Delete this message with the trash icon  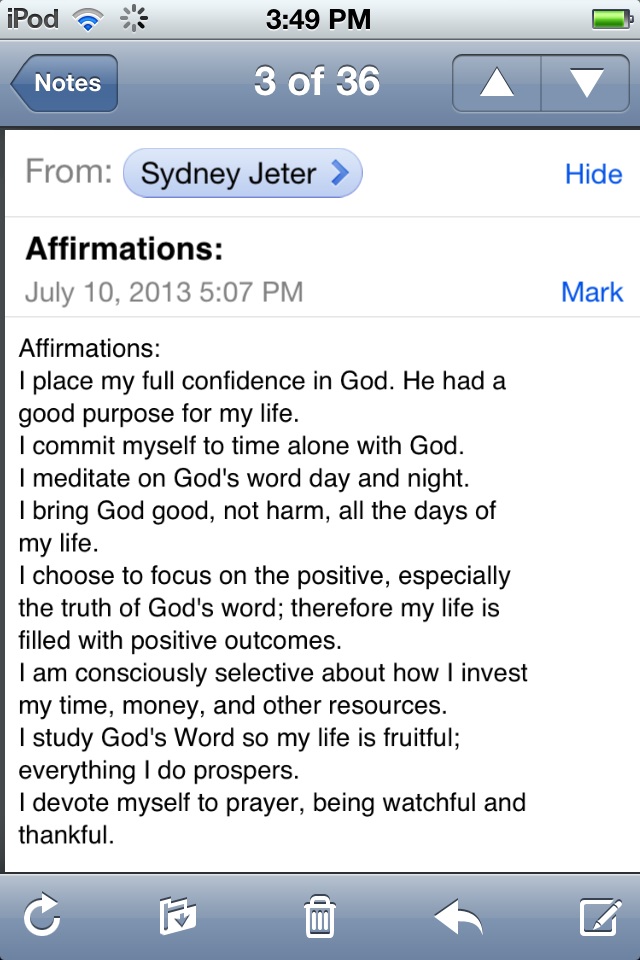coord(319,916)
